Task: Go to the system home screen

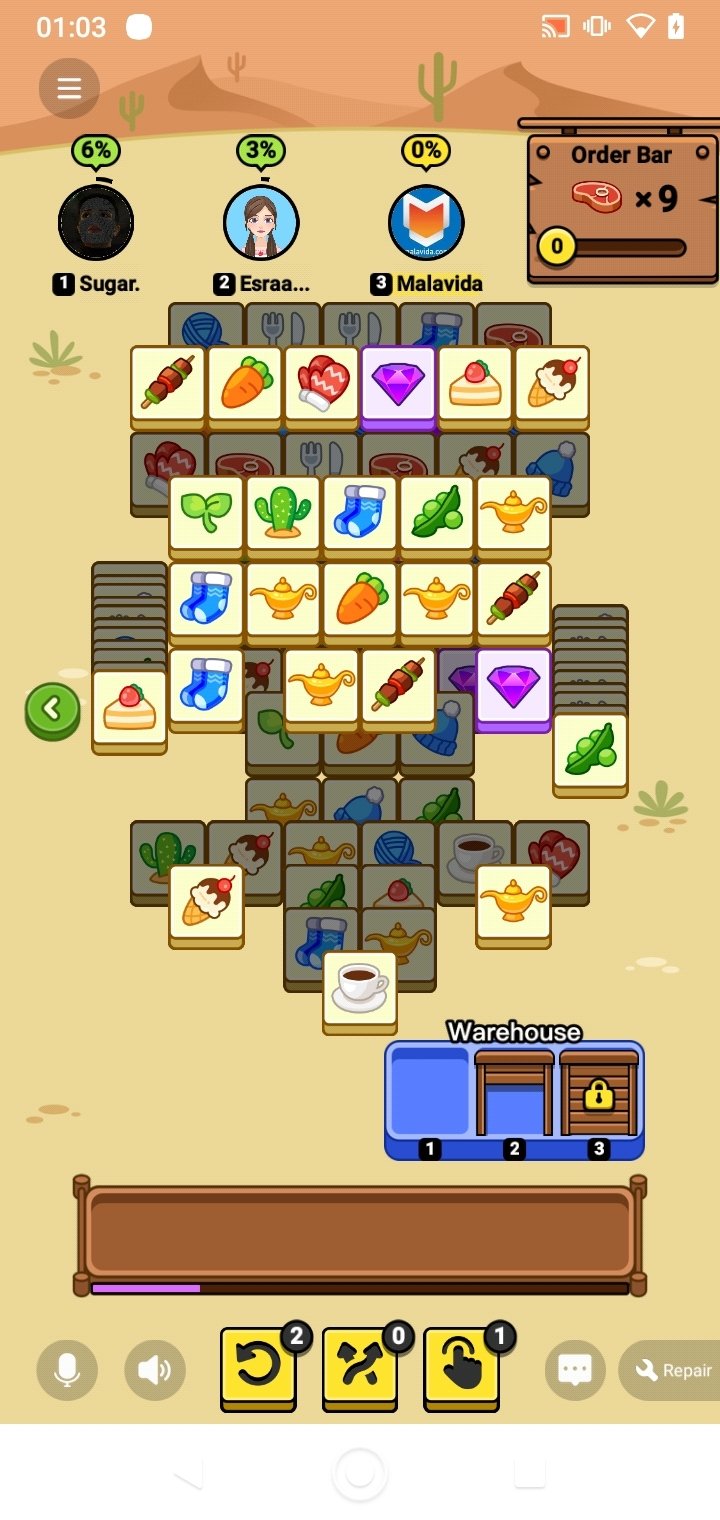Action: 360,1472
